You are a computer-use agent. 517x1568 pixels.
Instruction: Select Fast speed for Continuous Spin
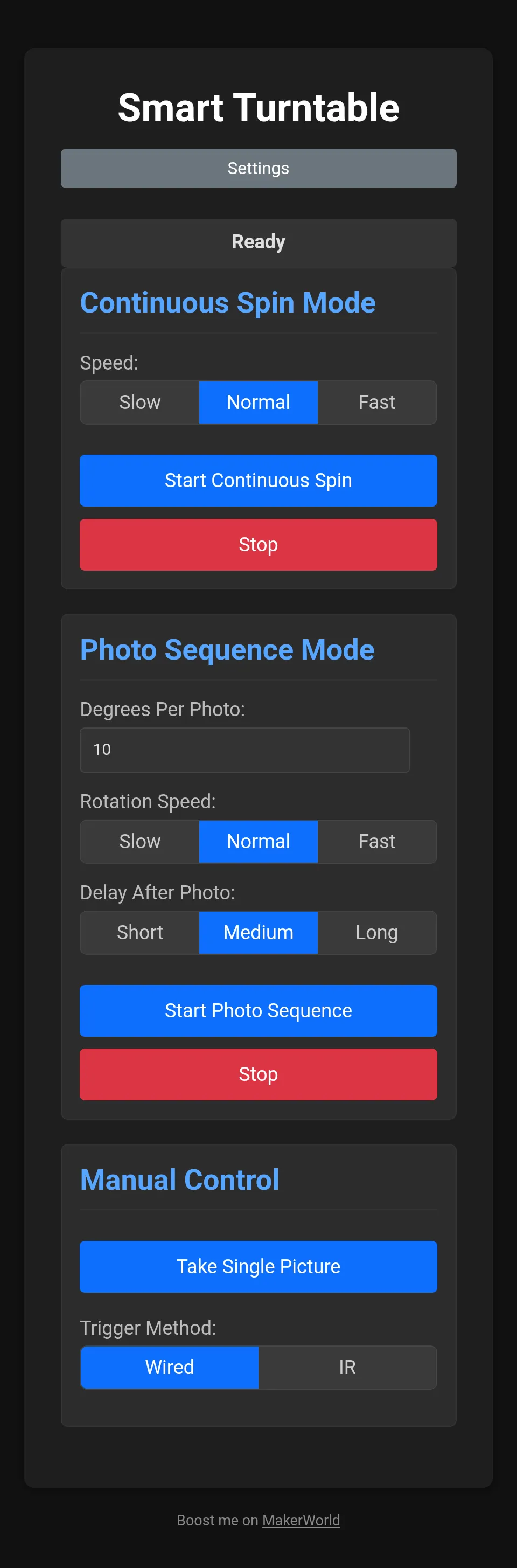376,403
